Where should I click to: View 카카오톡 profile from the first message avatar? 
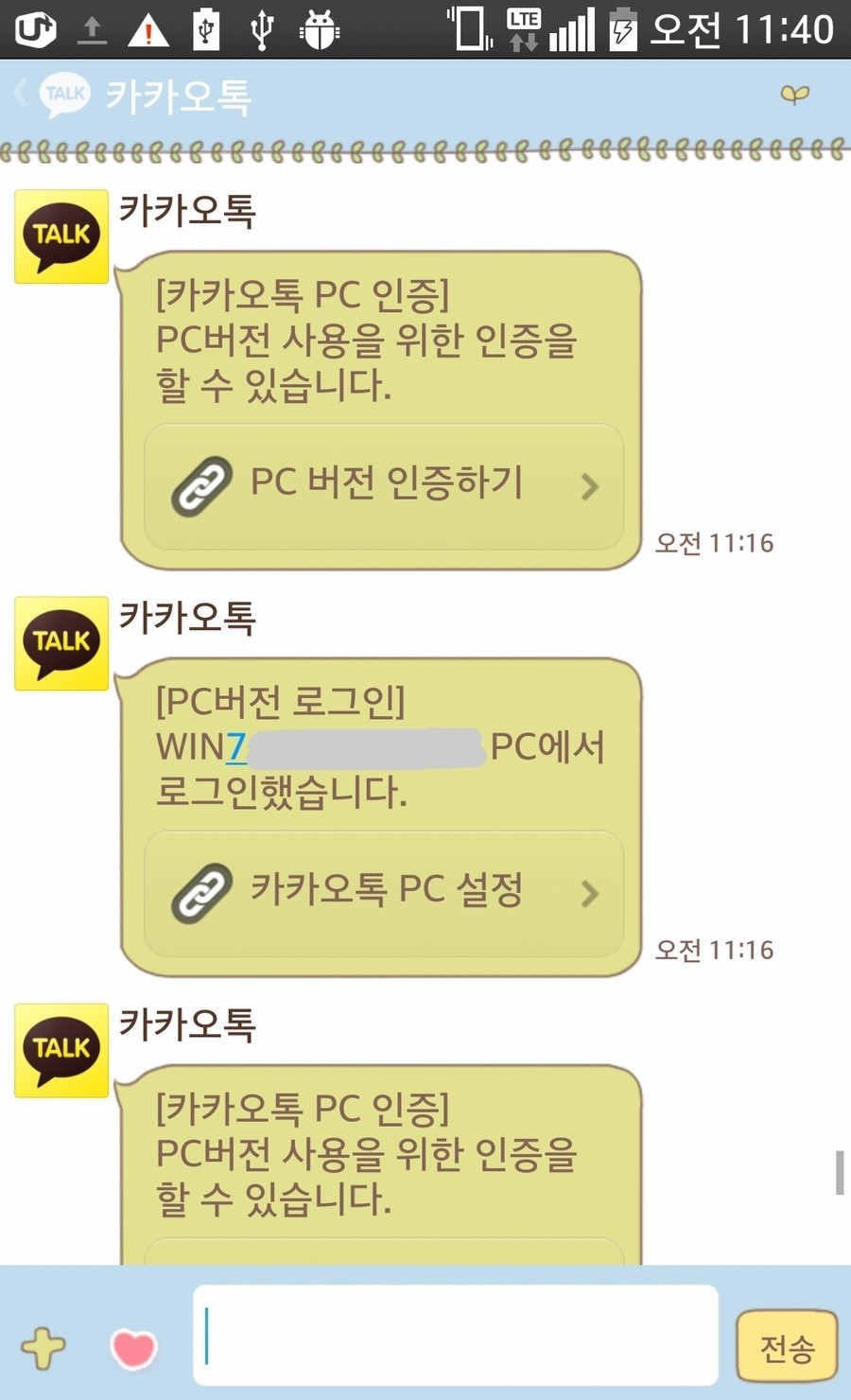click(x=61, y=236)
